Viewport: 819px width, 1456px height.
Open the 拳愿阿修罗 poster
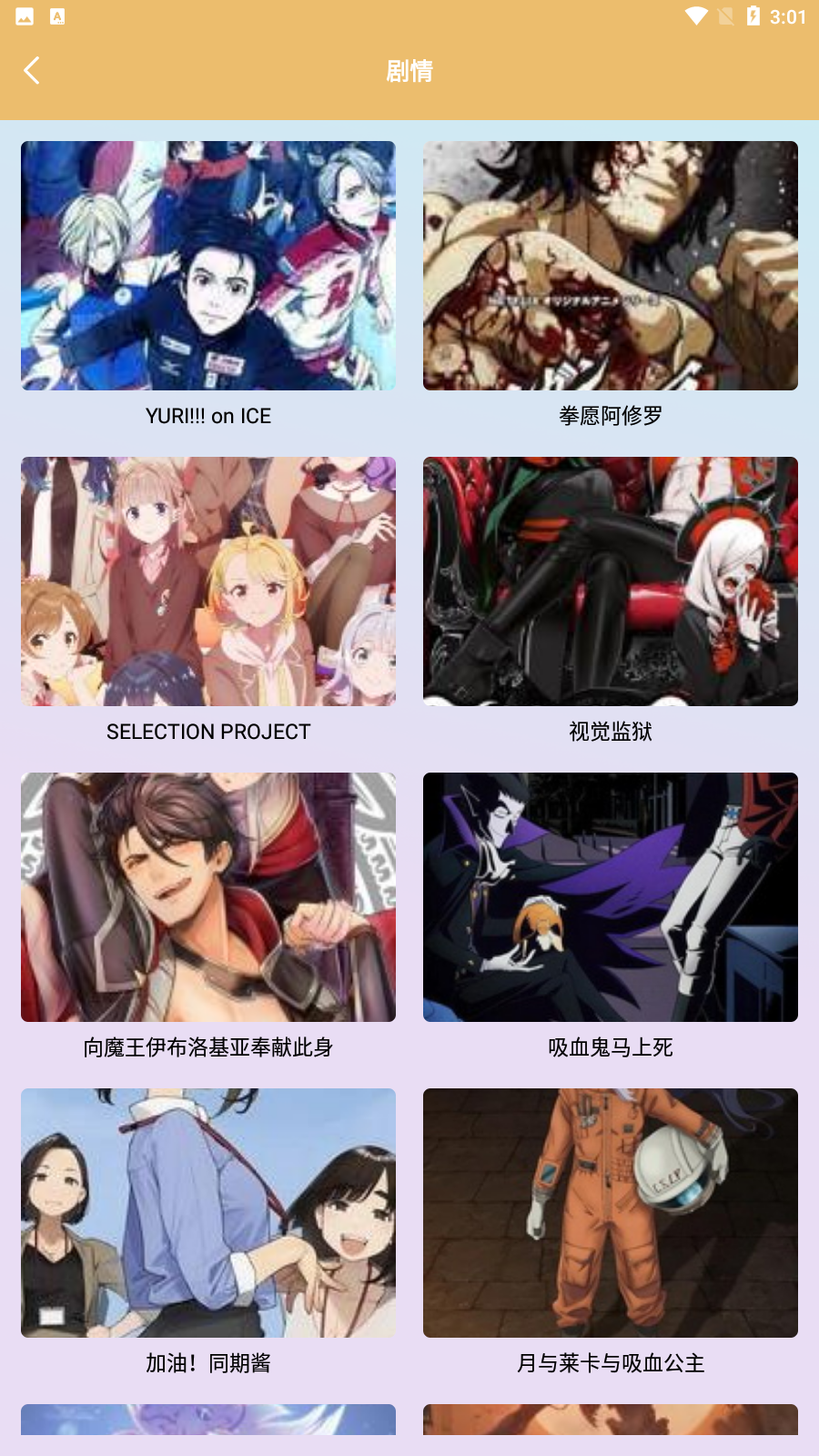[610, 265]
